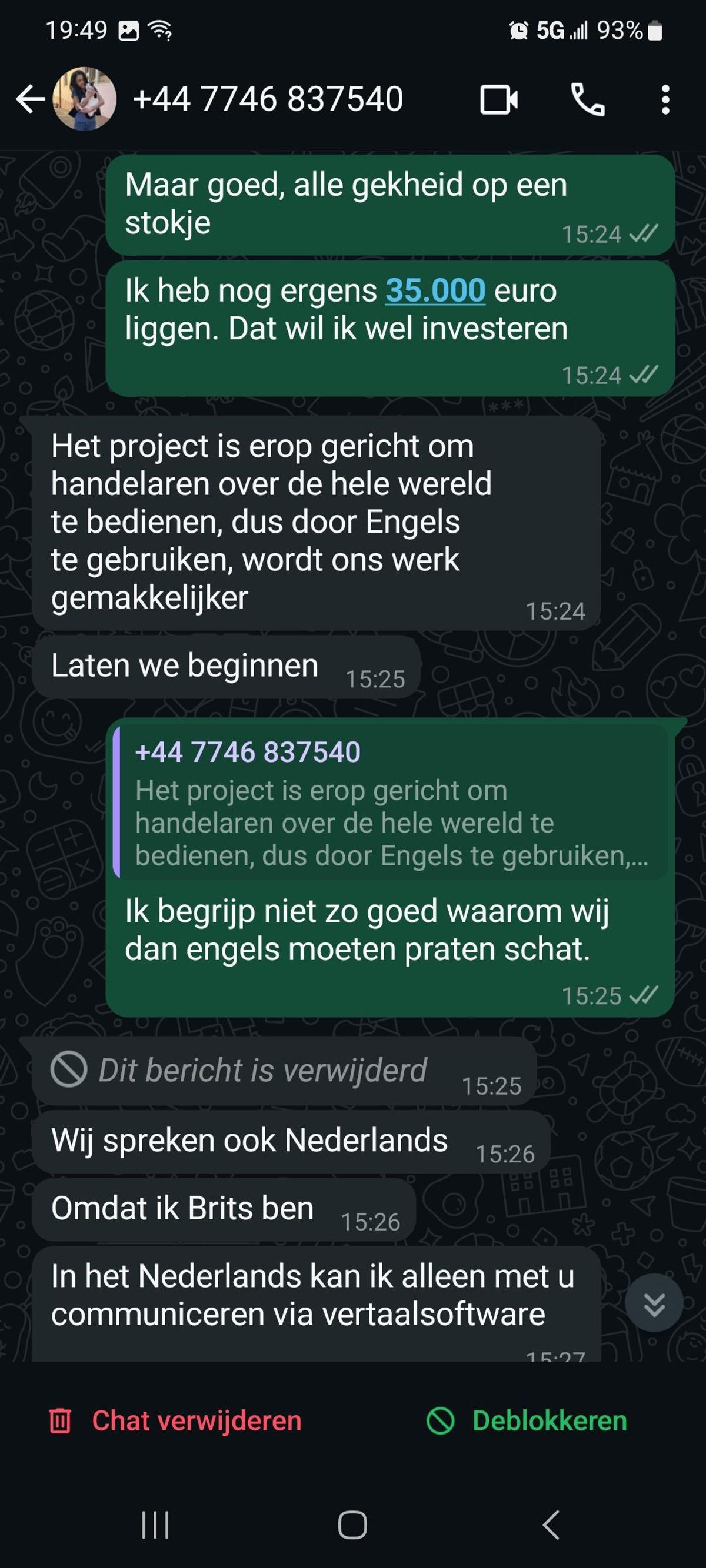Tap the 35.000 link in the message

435,290
